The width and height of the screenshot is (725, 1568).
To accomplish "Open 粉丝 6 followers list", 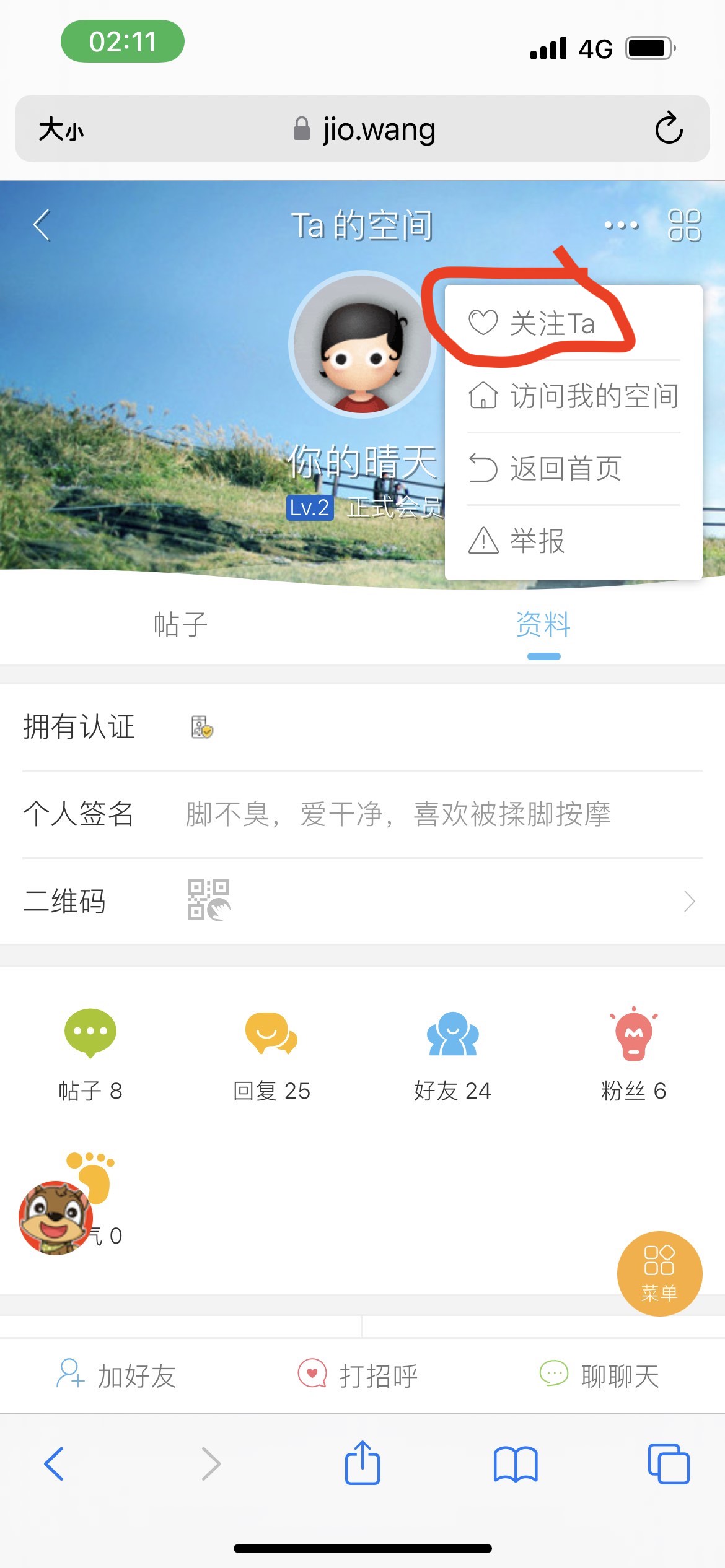I will pos(633,1053).
